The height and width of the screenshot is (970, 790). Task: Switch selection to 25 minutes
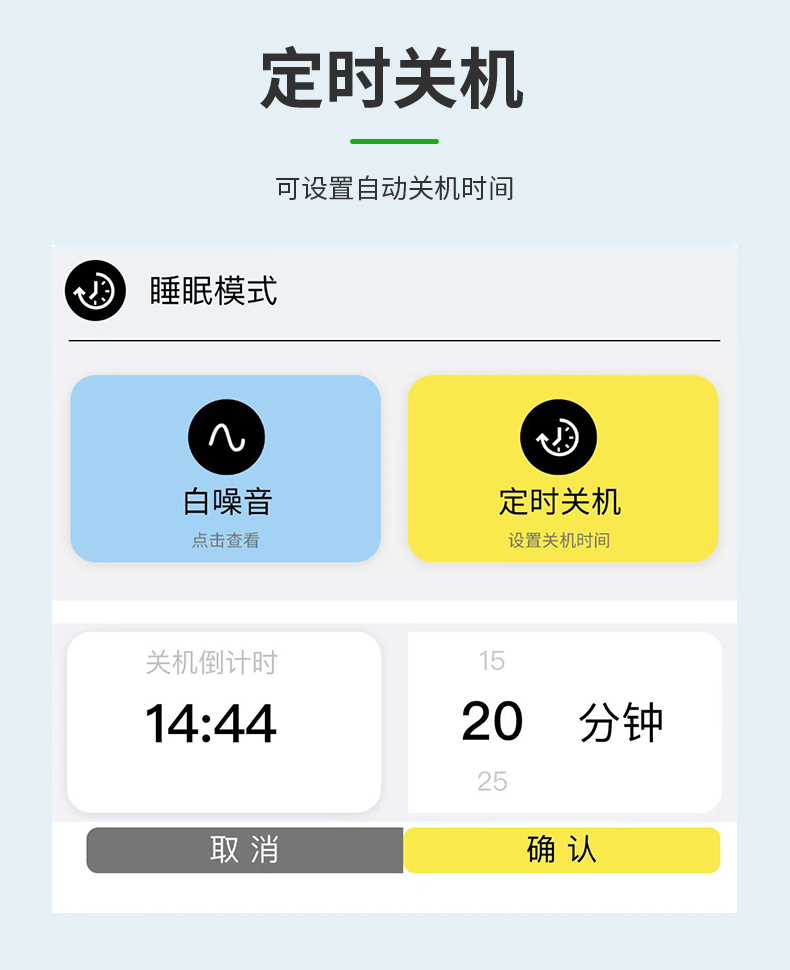pos(493,782)
